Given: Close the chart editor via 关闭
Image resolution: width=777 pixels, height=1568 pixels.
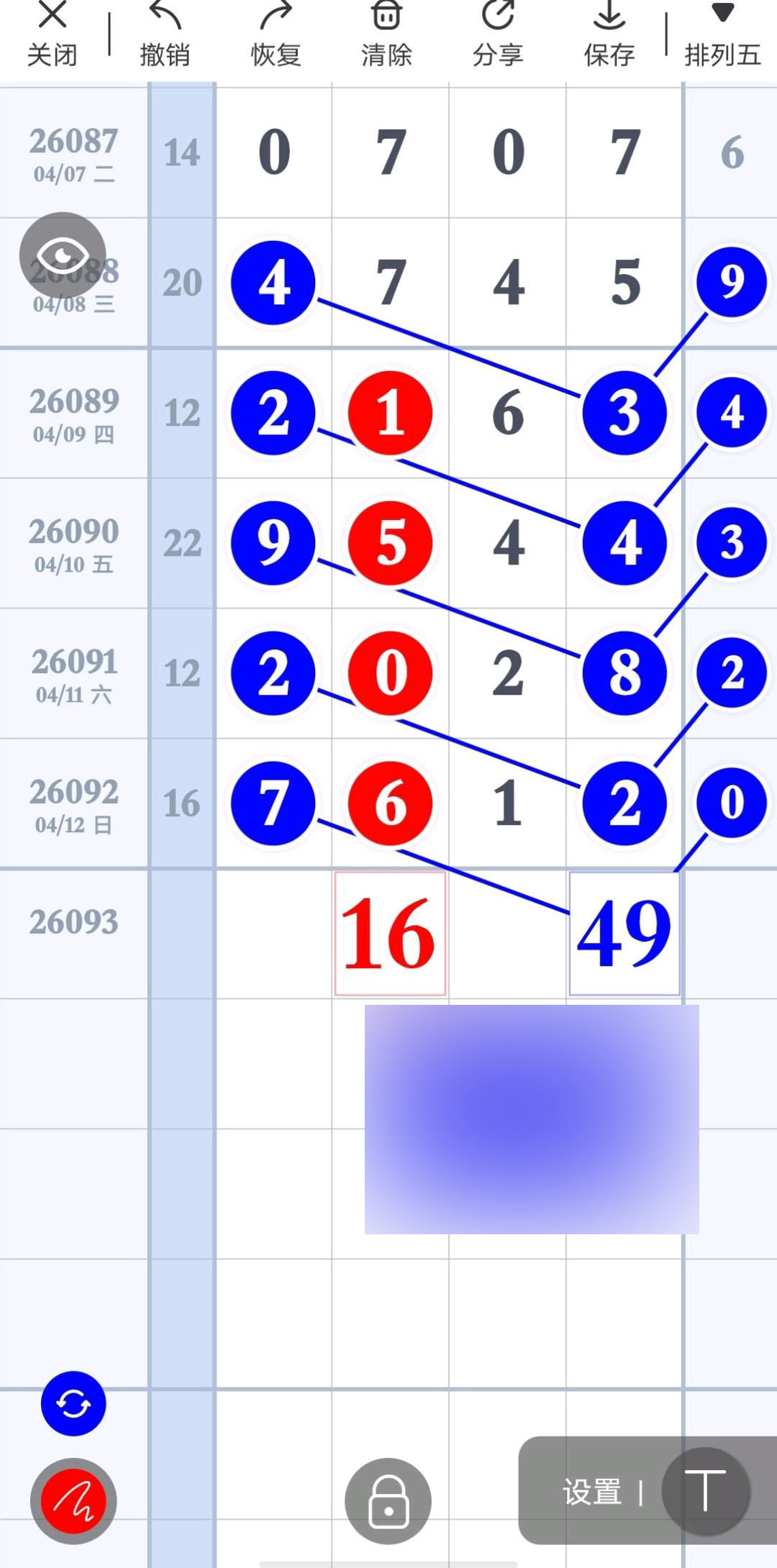Looking at the screenshot, I should (52, 35).
